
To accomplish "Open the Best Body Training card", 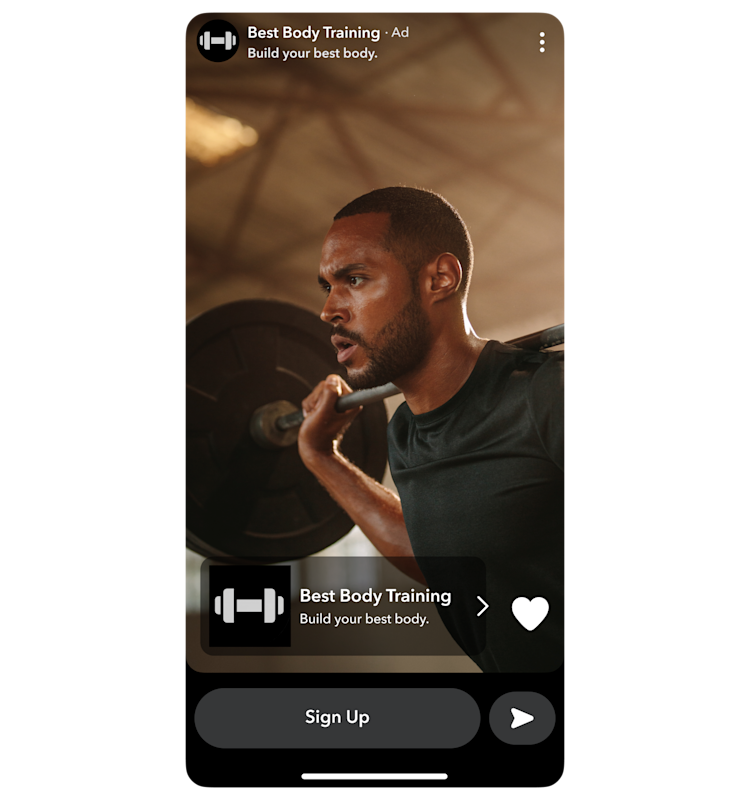I will click(345, 606).
